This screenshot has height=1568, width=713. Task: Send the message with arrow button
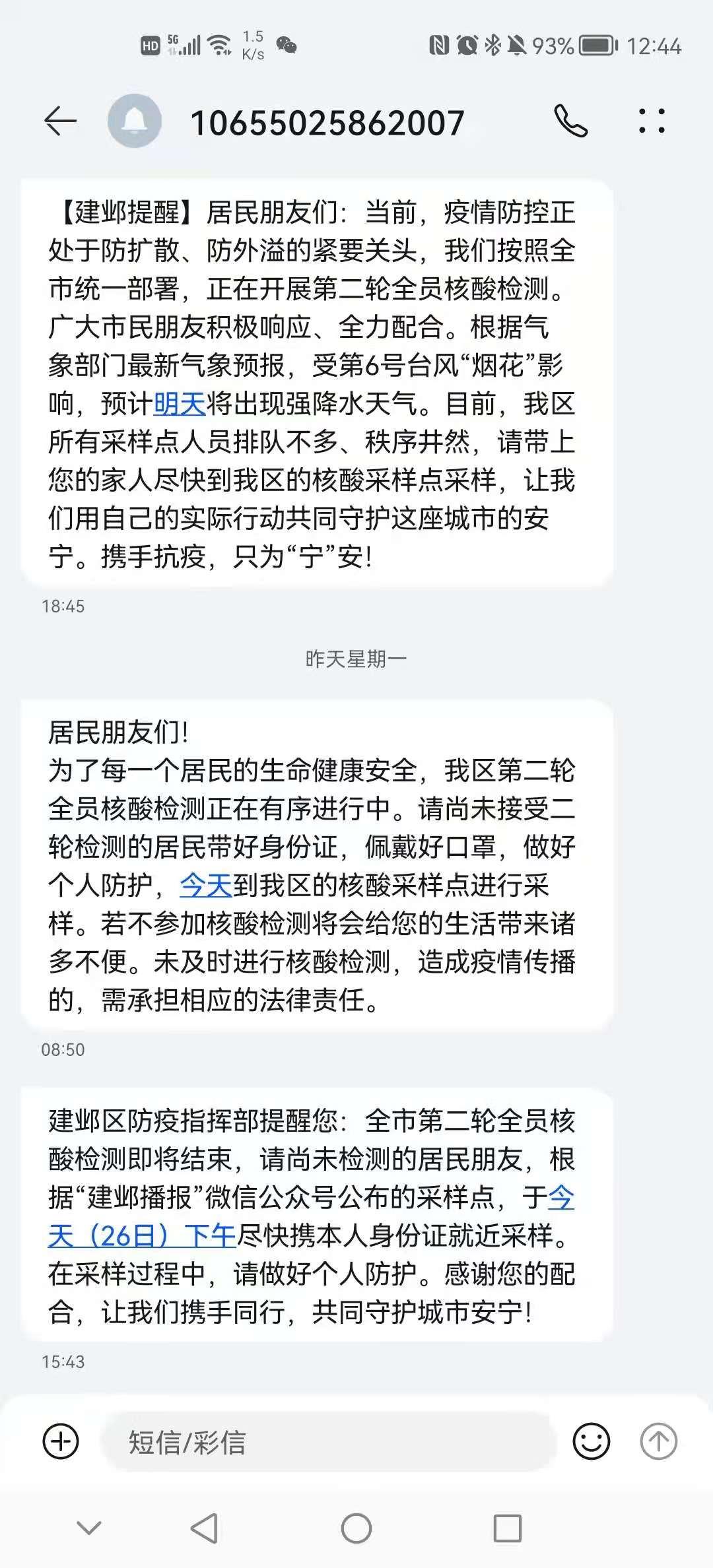[658, 1441]
